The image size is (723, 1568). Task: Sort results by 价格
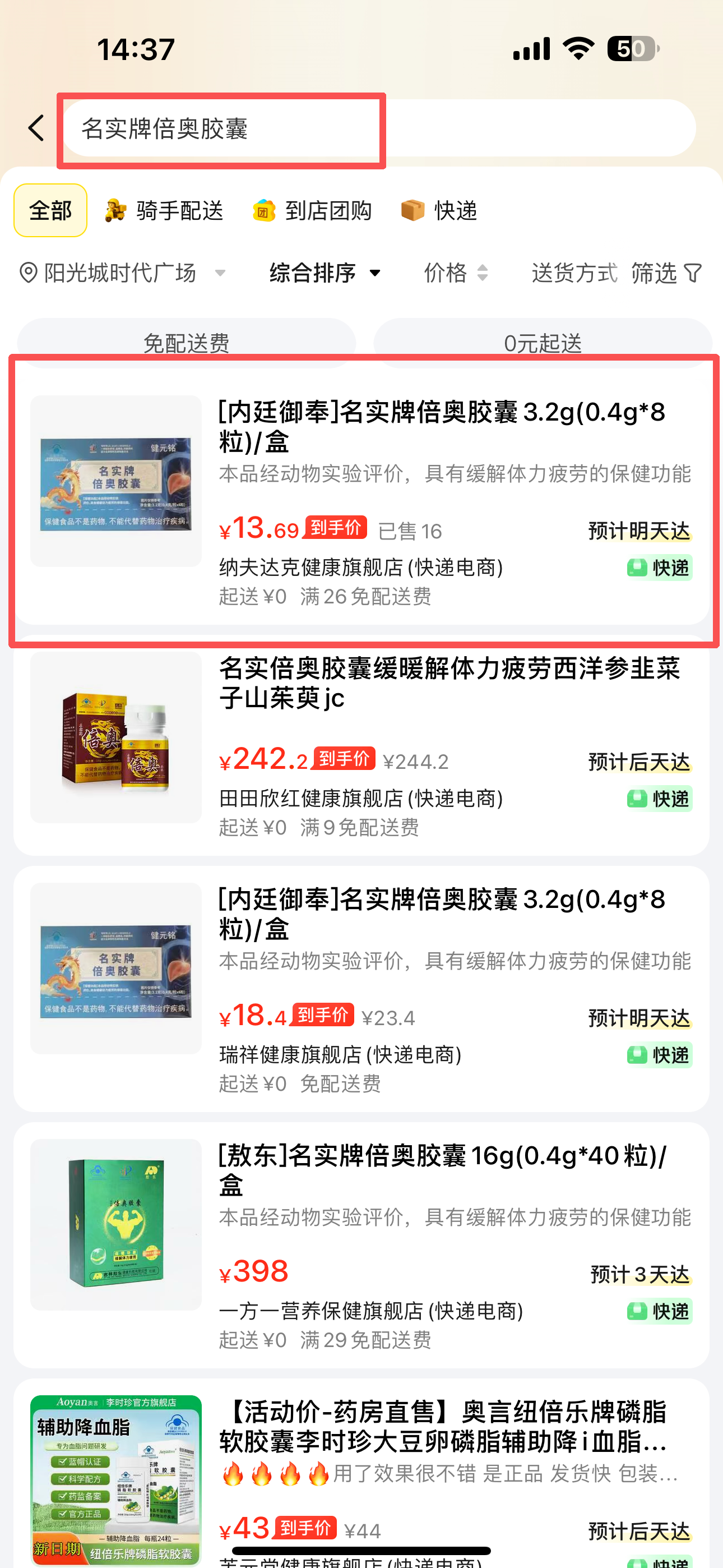click(x=455, y=273)
